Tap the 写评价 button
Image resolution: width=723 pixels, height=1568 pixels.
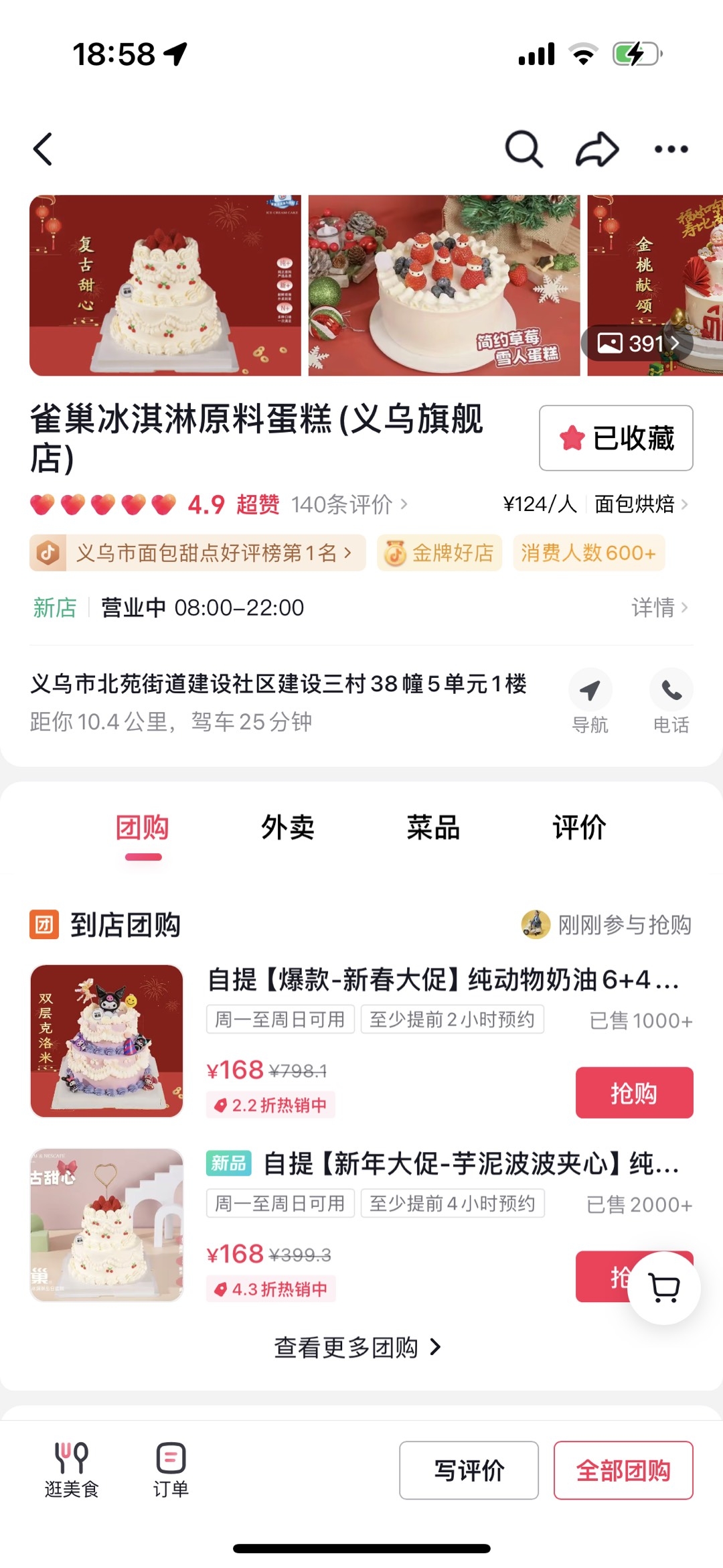pos(469,1470)
